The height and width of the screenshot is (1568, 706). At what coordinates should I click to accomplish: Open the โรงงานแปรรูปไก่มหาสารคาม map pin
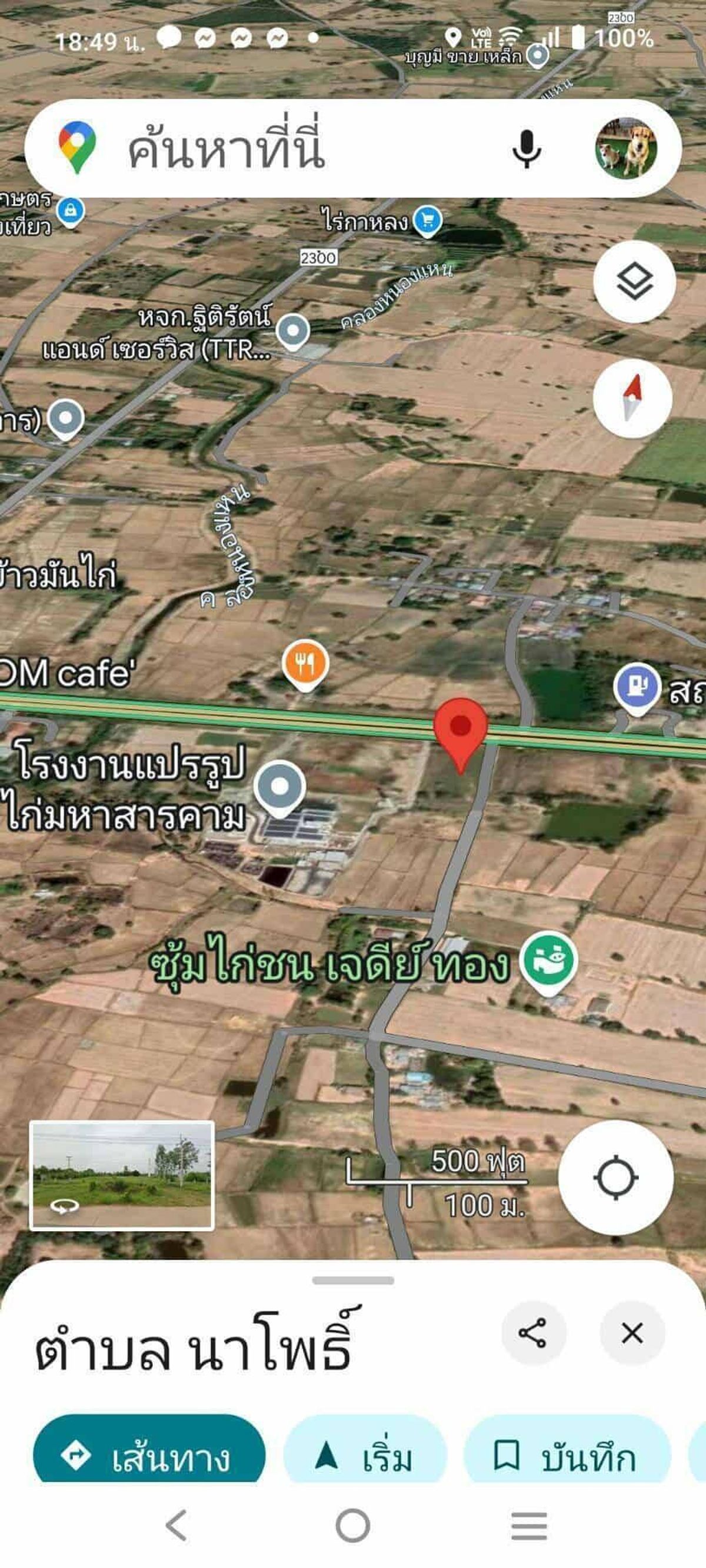279,788
